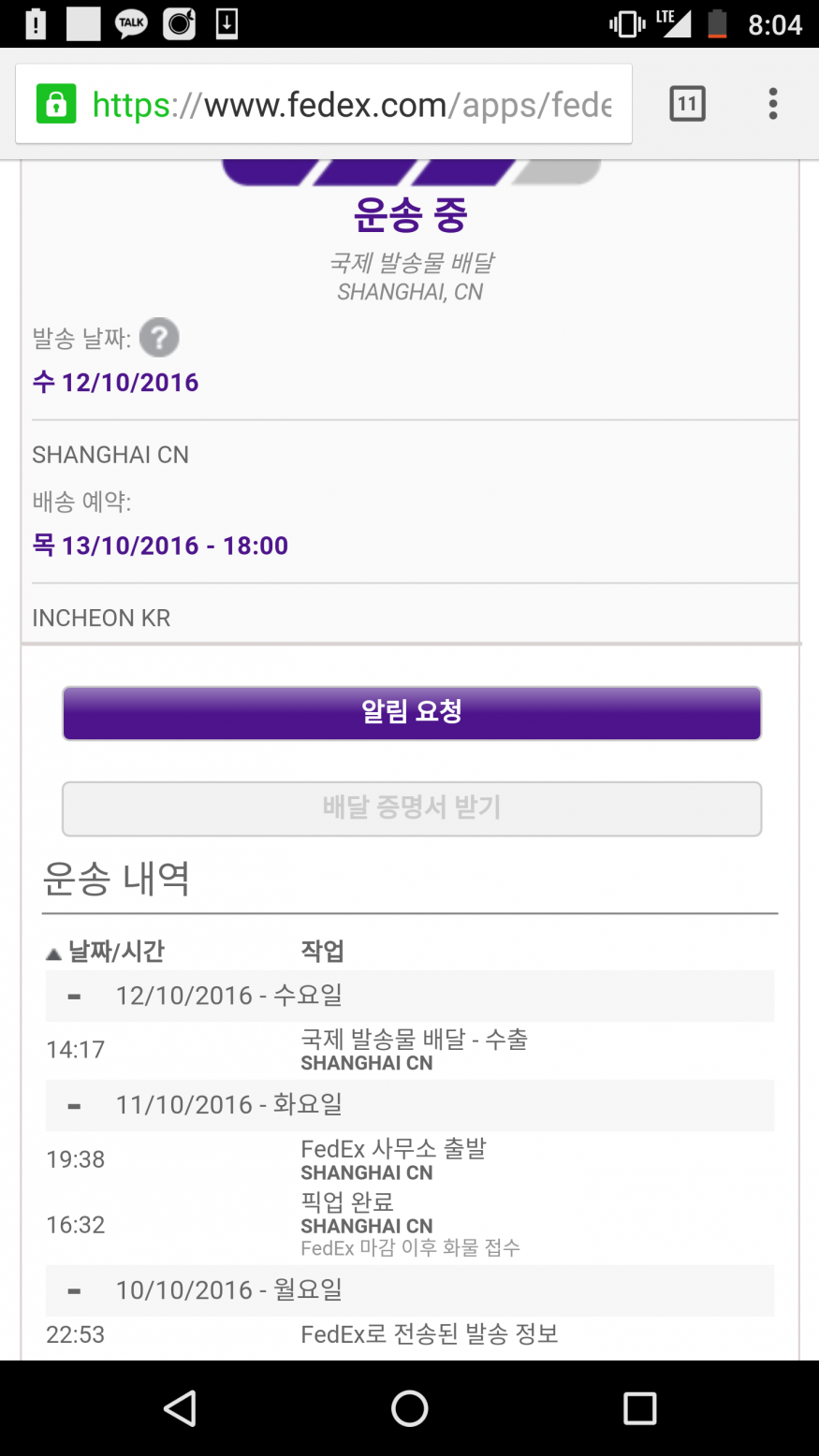
Task: Tap the browser URL address bar
Action: point(324,104)
